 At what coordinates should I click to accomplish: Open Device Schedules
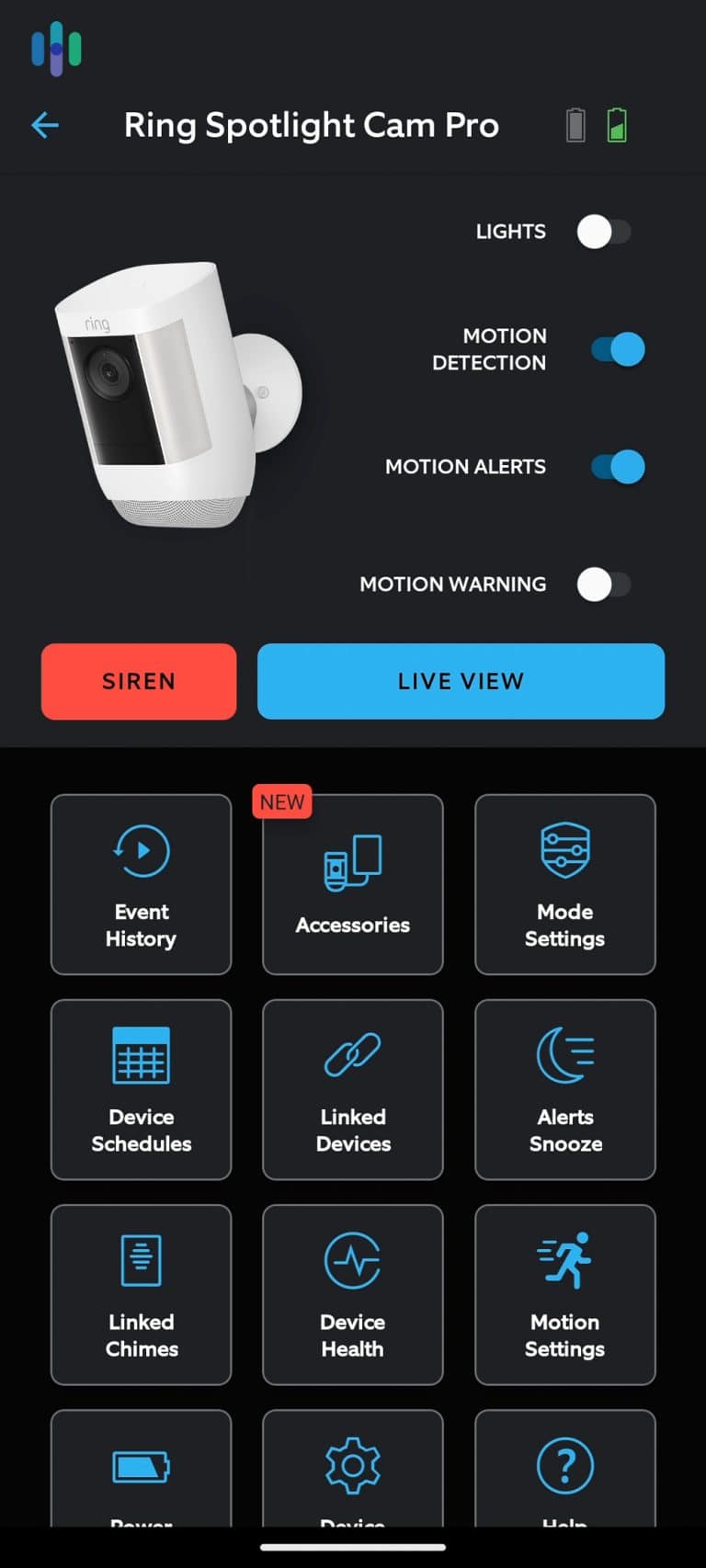[140, 1089]
